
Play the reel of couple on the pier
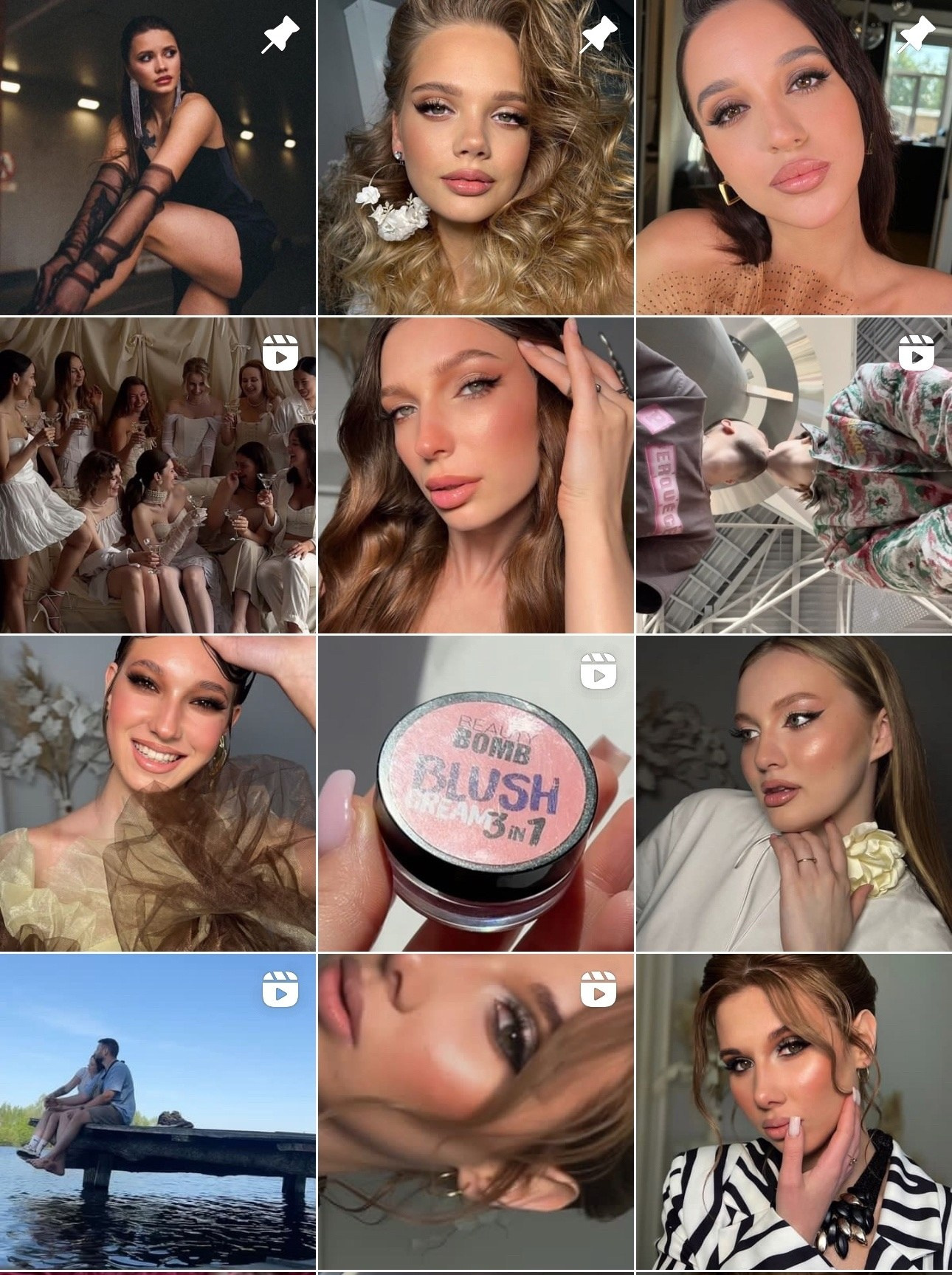(x=158, y=1113)
